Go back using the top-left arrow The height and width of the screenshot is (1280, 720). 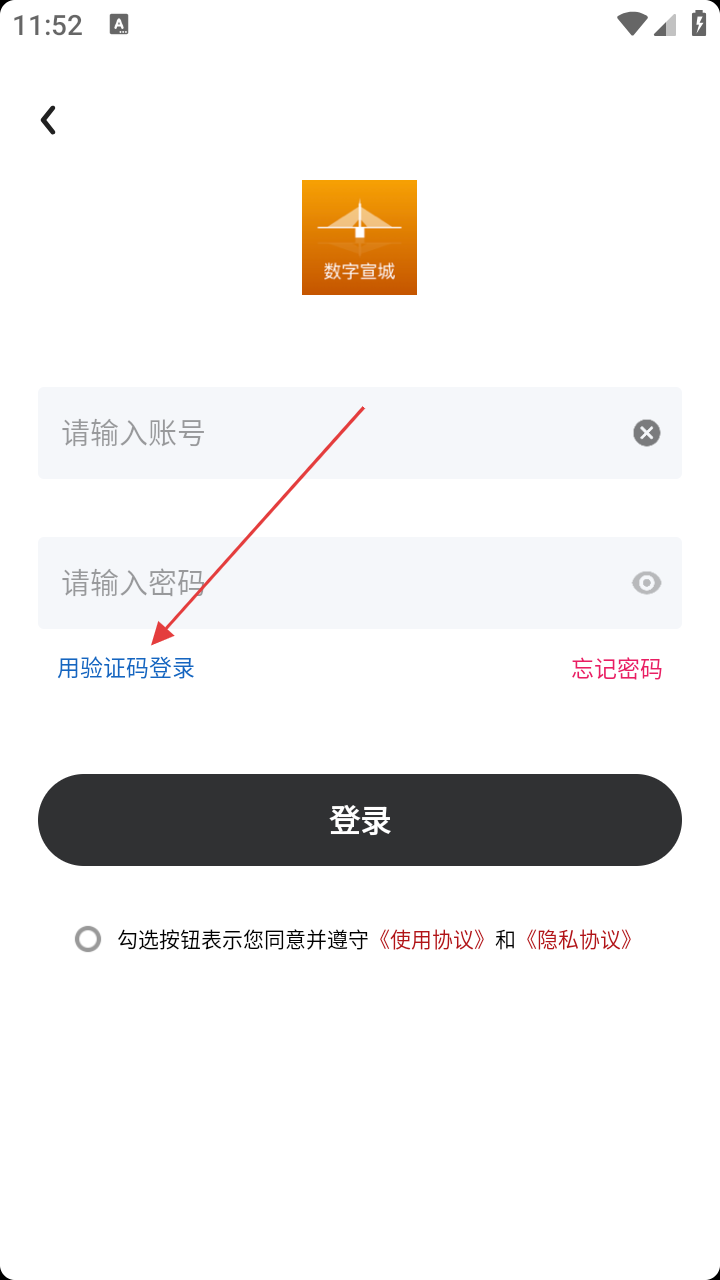[x=48, y=120]
